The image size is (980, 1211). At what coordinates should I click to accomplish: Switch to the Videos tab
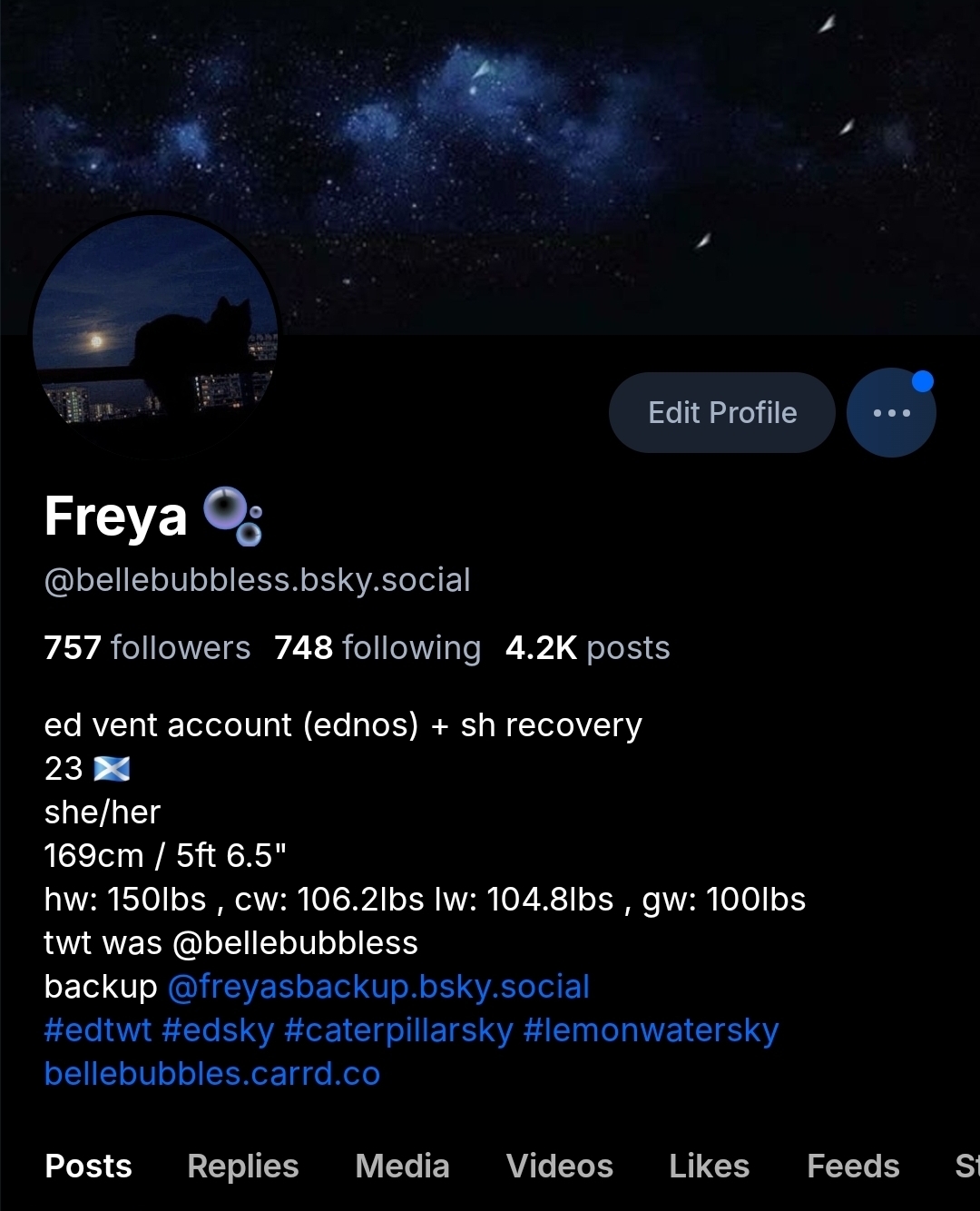[x=559, y=1167]
